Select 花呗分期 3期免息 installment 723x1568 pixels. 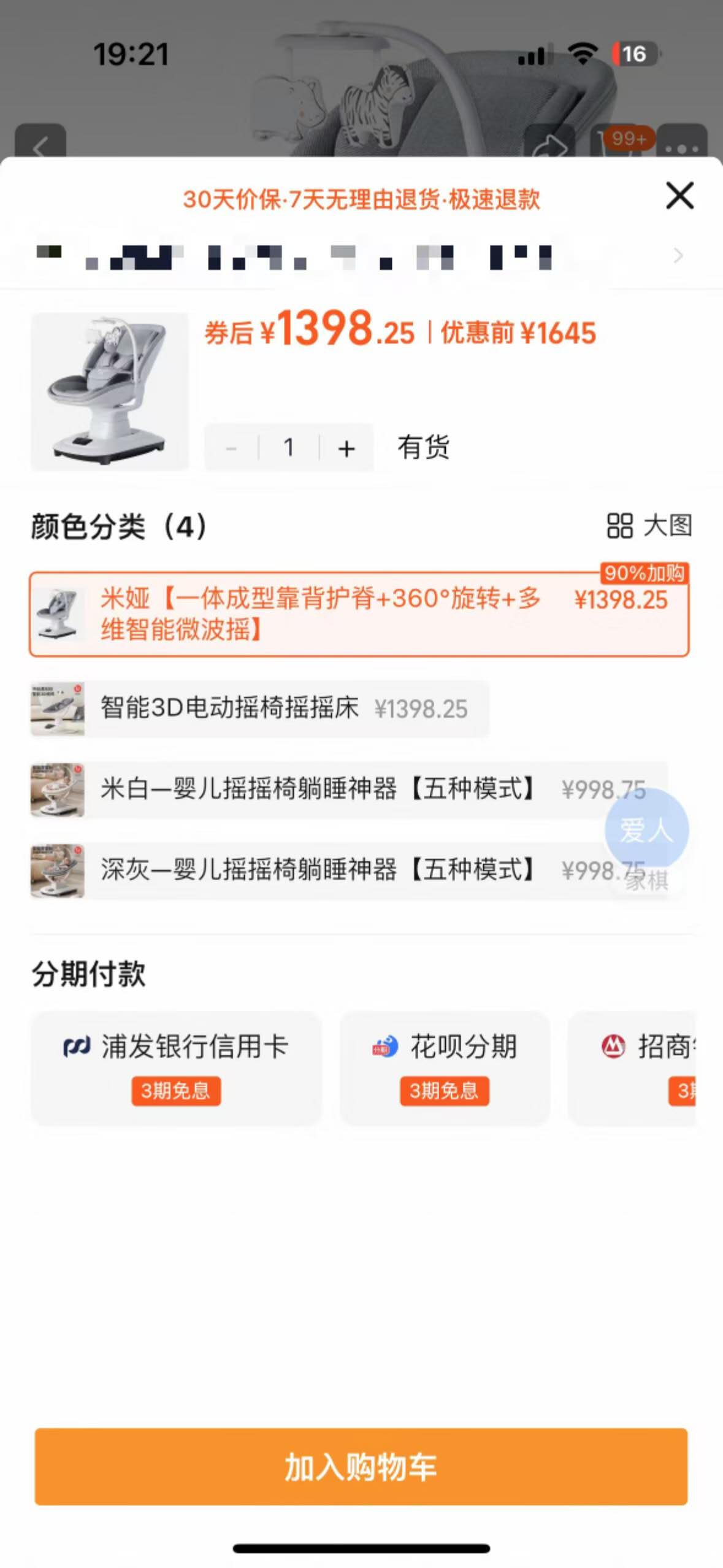[x=445, y=1067]
